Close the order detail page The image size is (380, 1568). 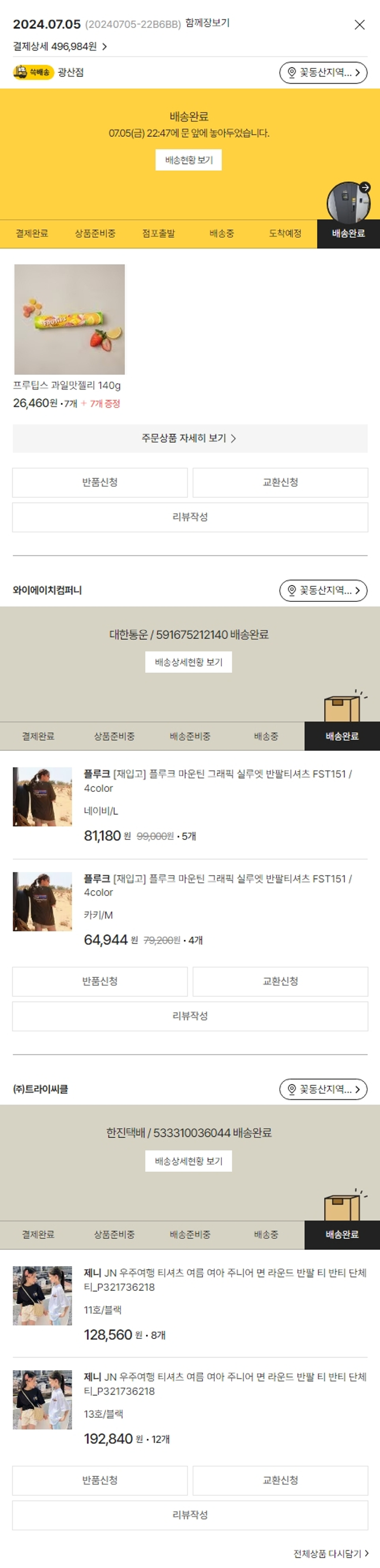[359, 24]
